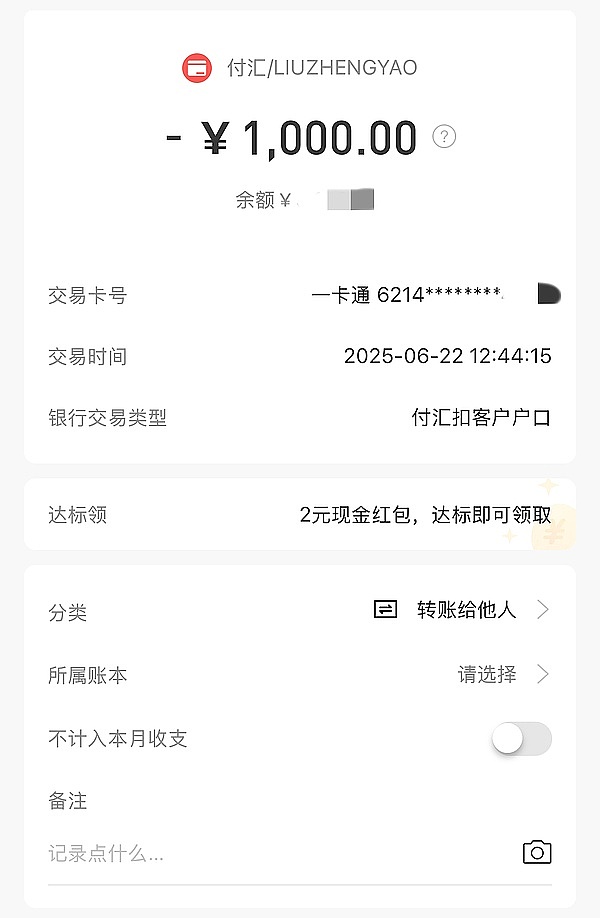600x918 pixels.
Task: Enter a note in 记录点什么 field
Action: (270, 853)
